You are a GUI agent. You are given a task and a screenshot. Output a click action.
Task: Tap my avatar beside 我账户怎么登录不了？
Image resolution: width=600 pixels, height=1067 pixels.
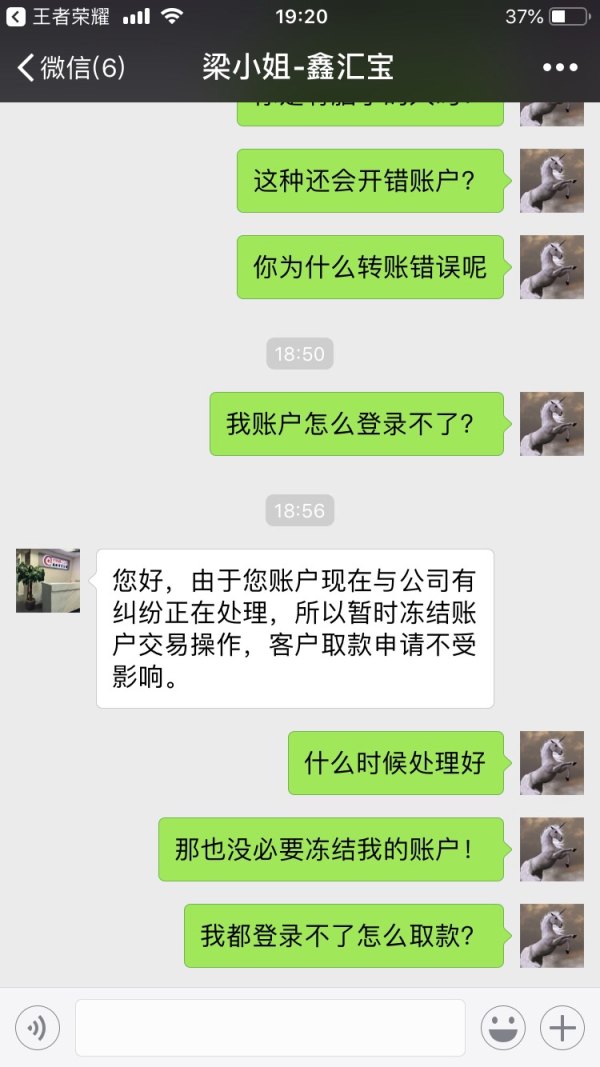551,424
